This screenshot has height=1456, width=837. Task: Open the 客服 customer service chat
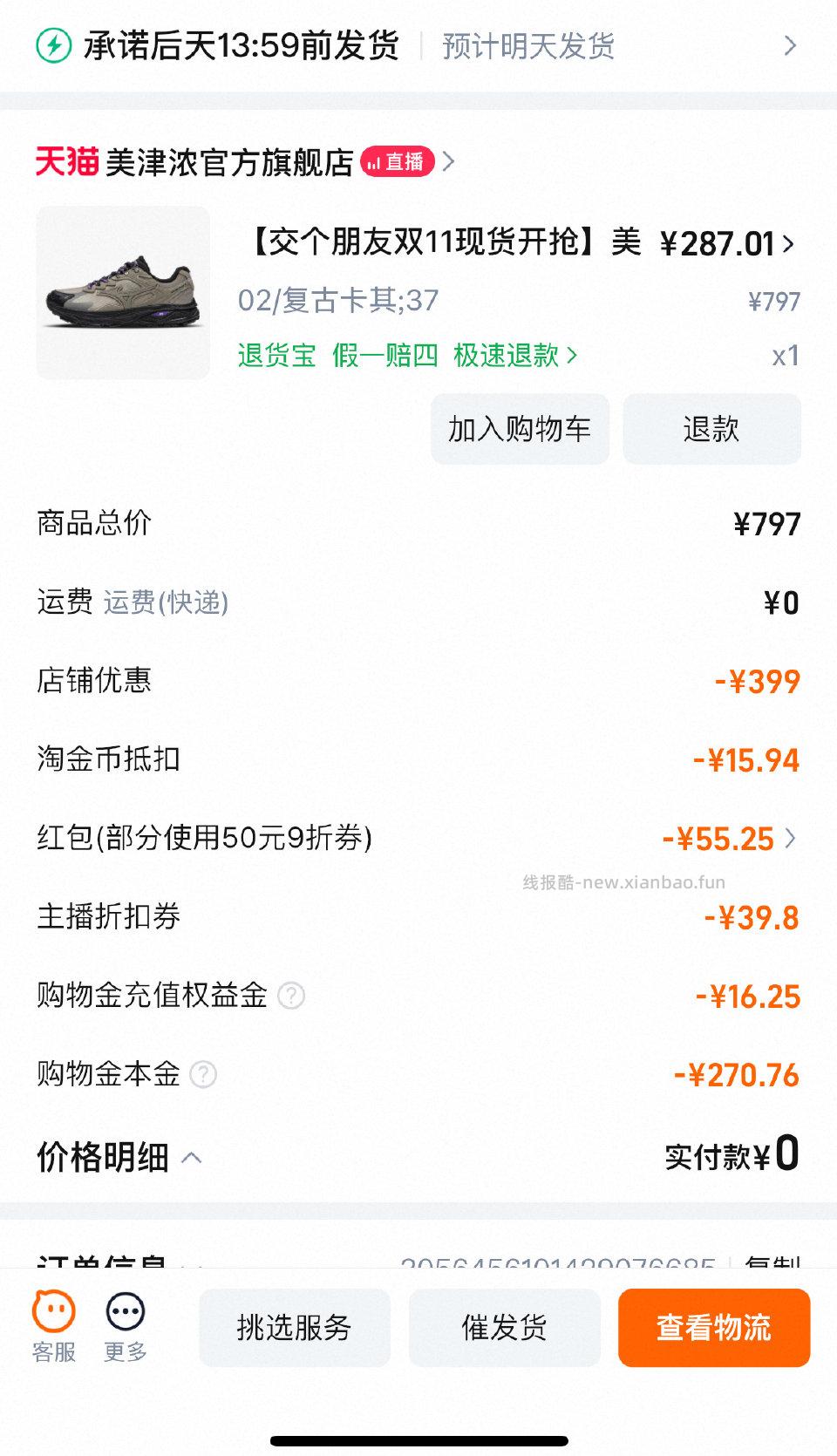[53, 1325]
